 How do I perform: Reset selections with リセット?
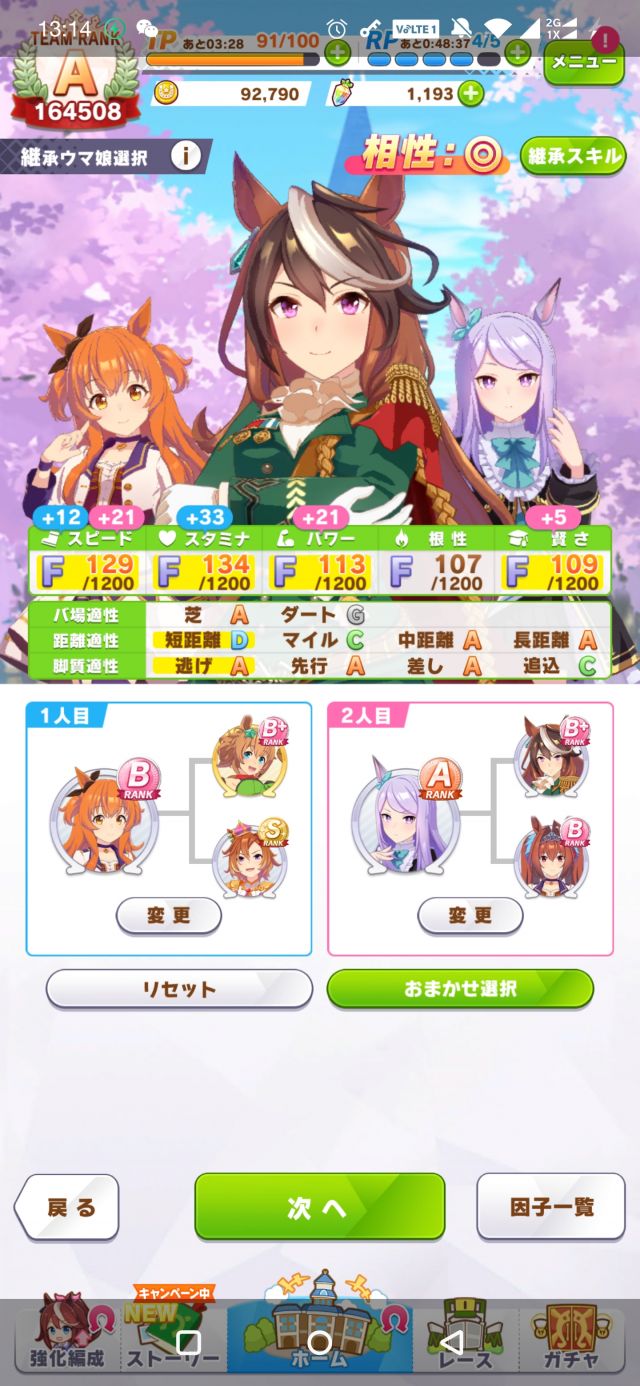179,989
